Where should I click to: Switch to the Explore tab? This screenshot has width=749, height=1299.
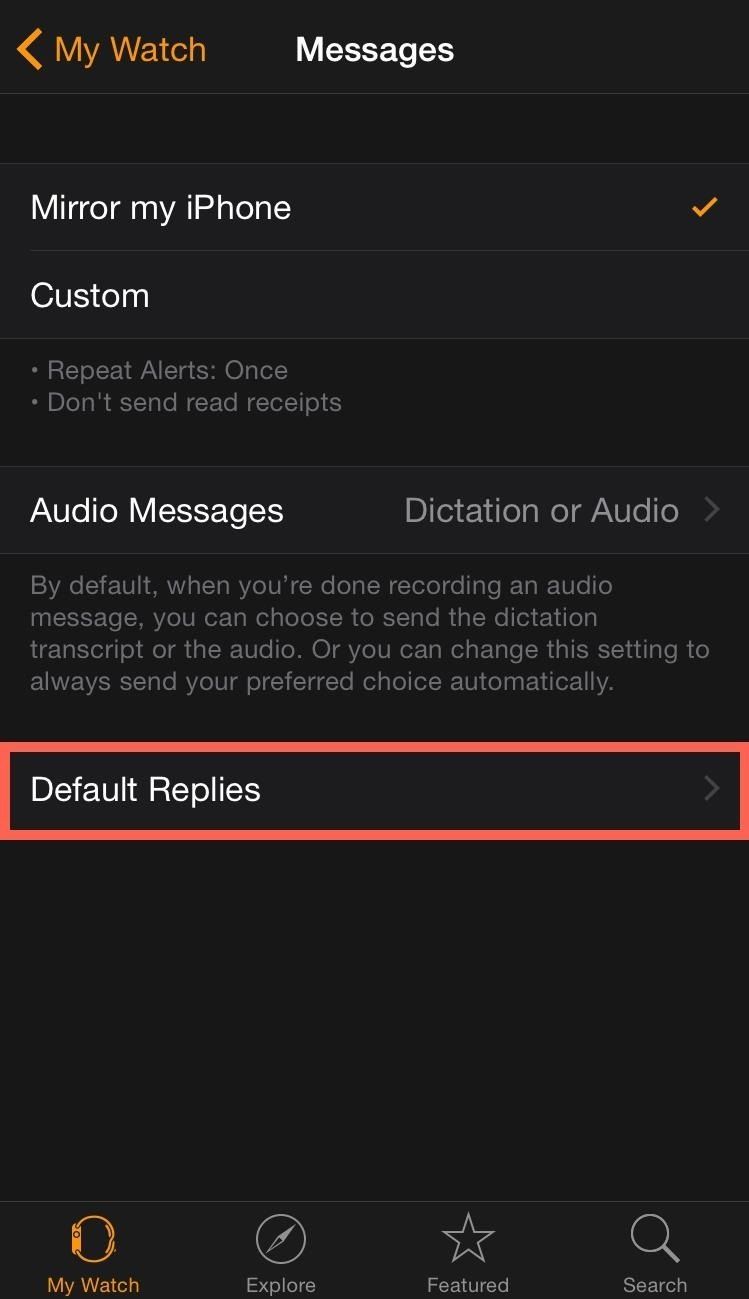tap(281, 1254)
